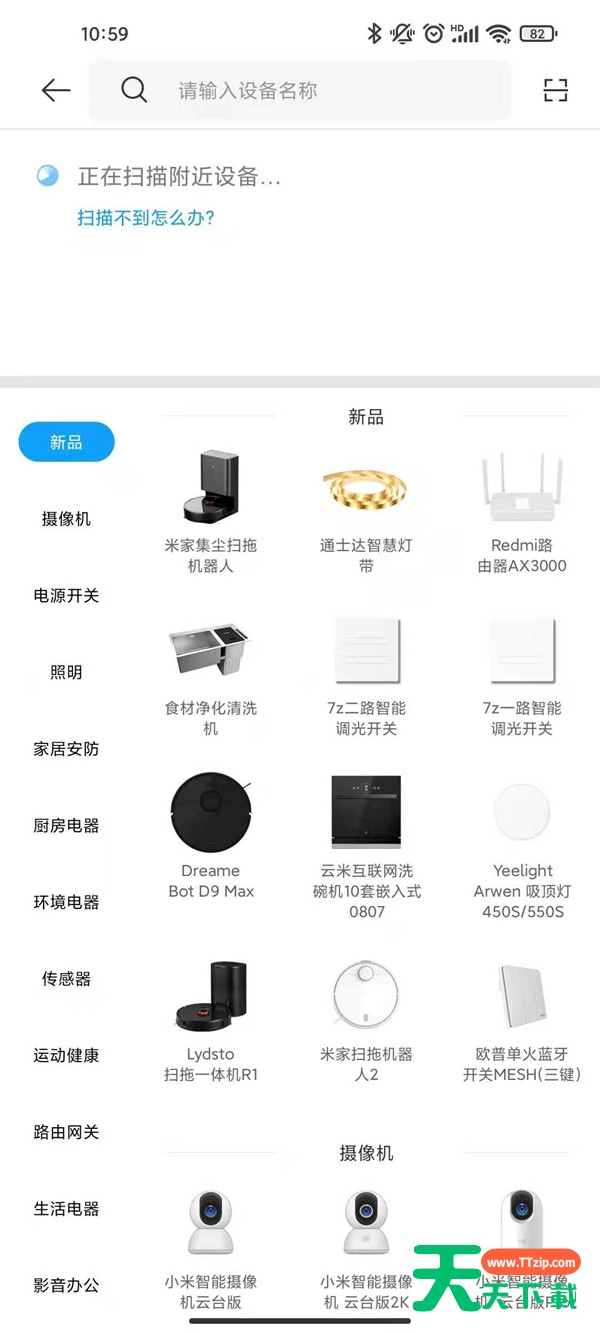Select the 传感器 category
This screenshot has height=1333, width=600.
click(66, 979)
